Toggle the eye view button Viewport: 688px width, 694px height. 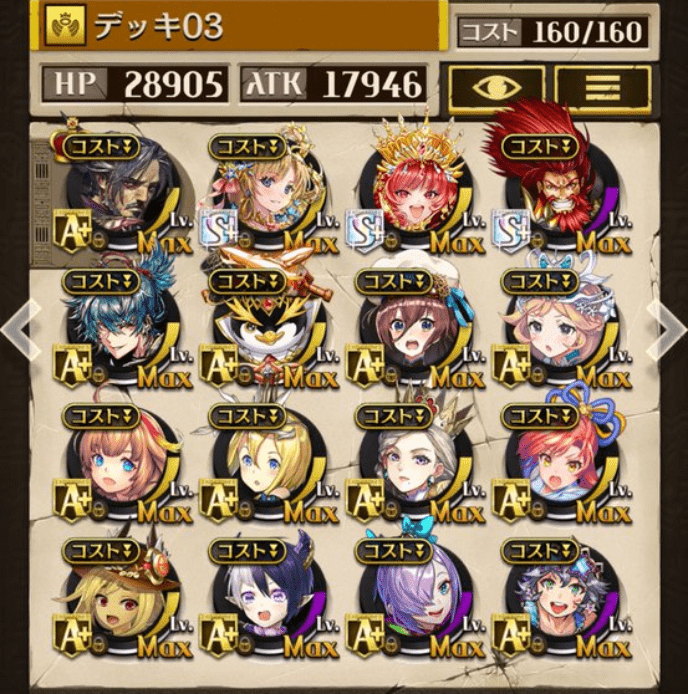coord(496,86)
